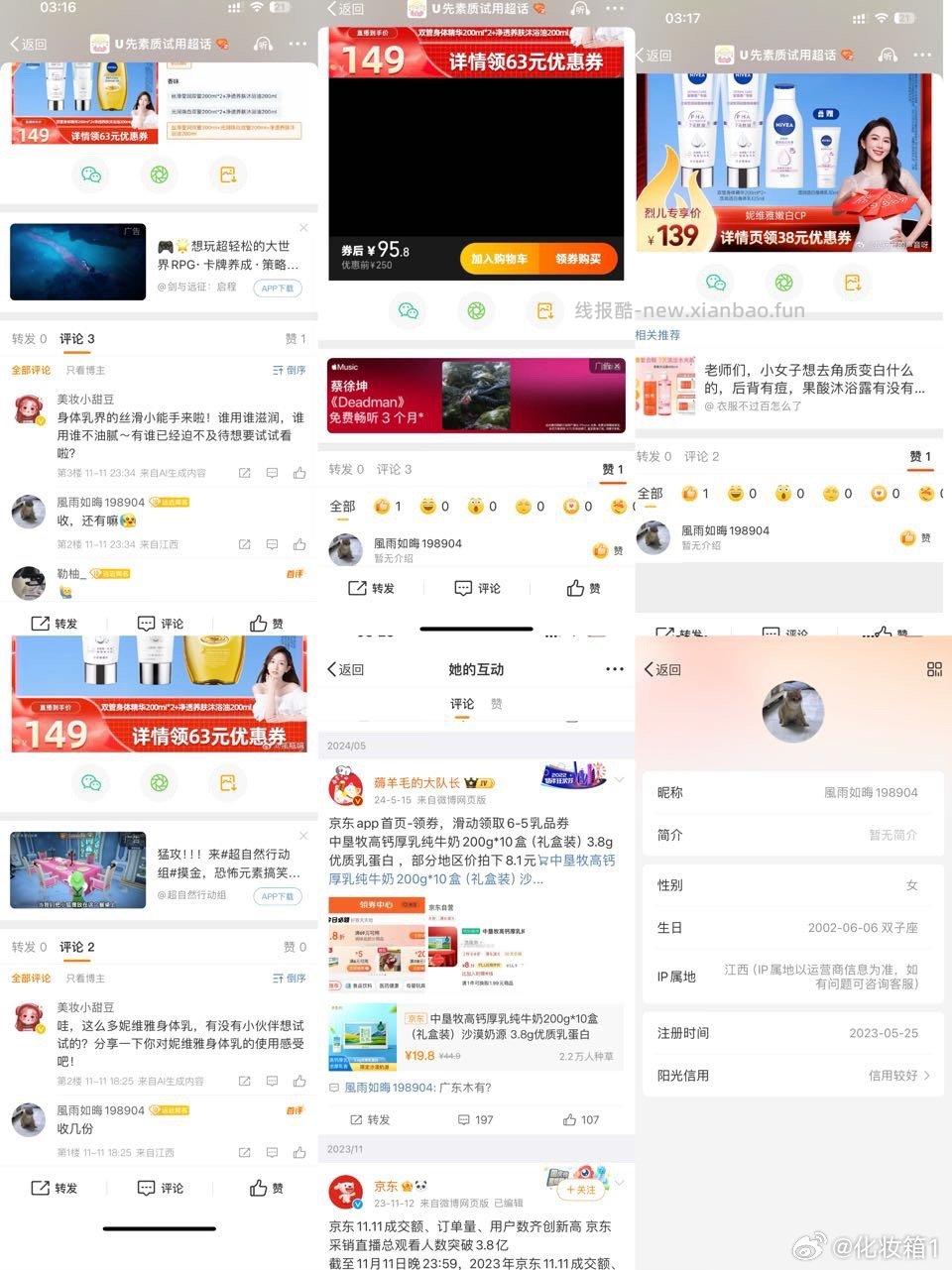Tap the save-image share icon under the banner
This screenshot has height=1270, width=952.
pyautogui.click(x=227, y=174)
